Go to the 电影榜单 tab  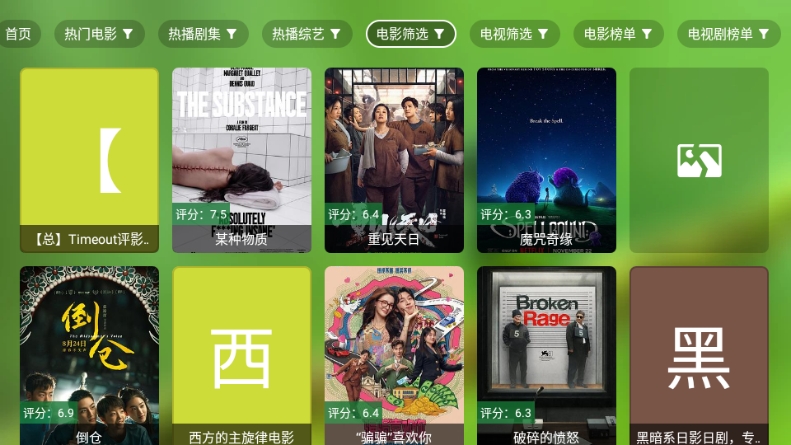[618, 34]
